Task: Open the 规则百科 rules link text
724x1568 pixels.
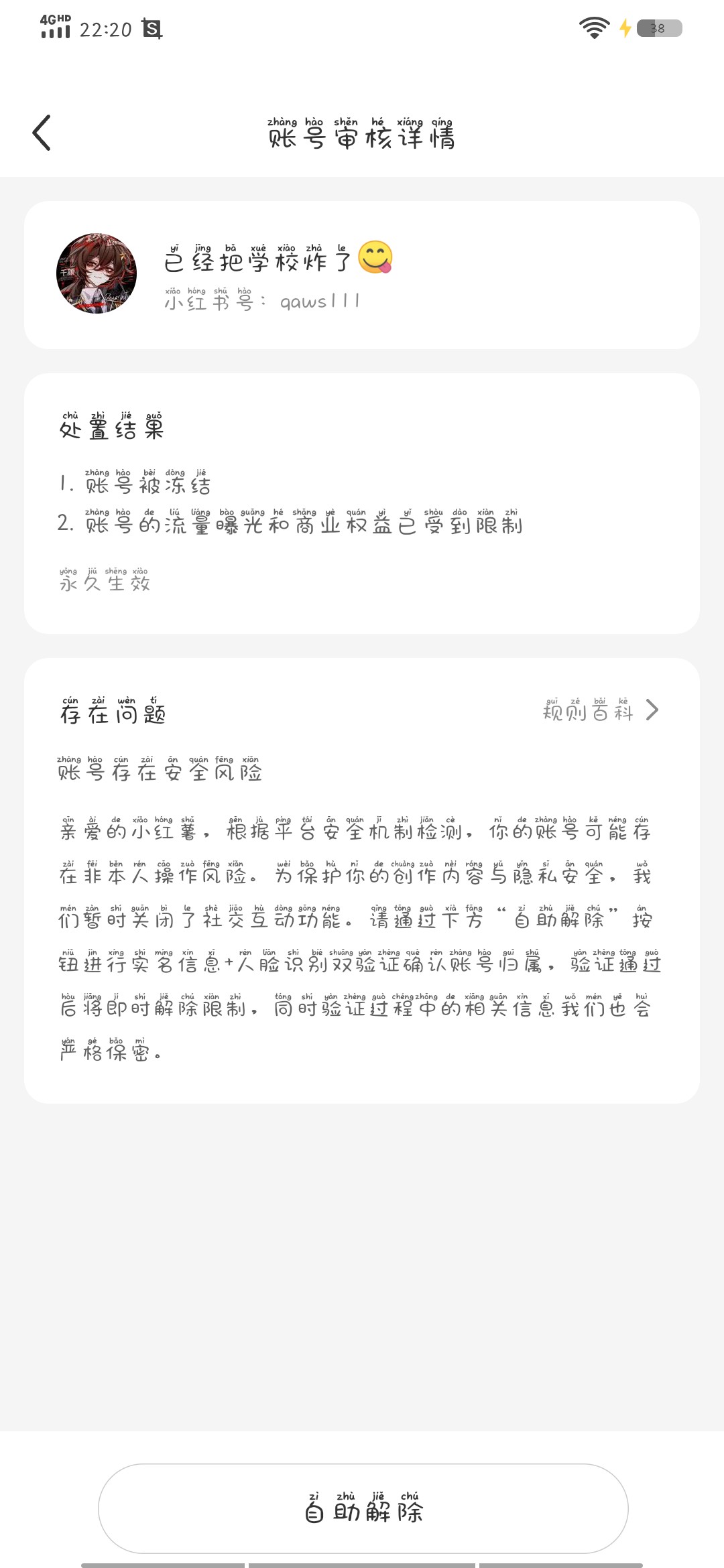Action: click(588, 712)
